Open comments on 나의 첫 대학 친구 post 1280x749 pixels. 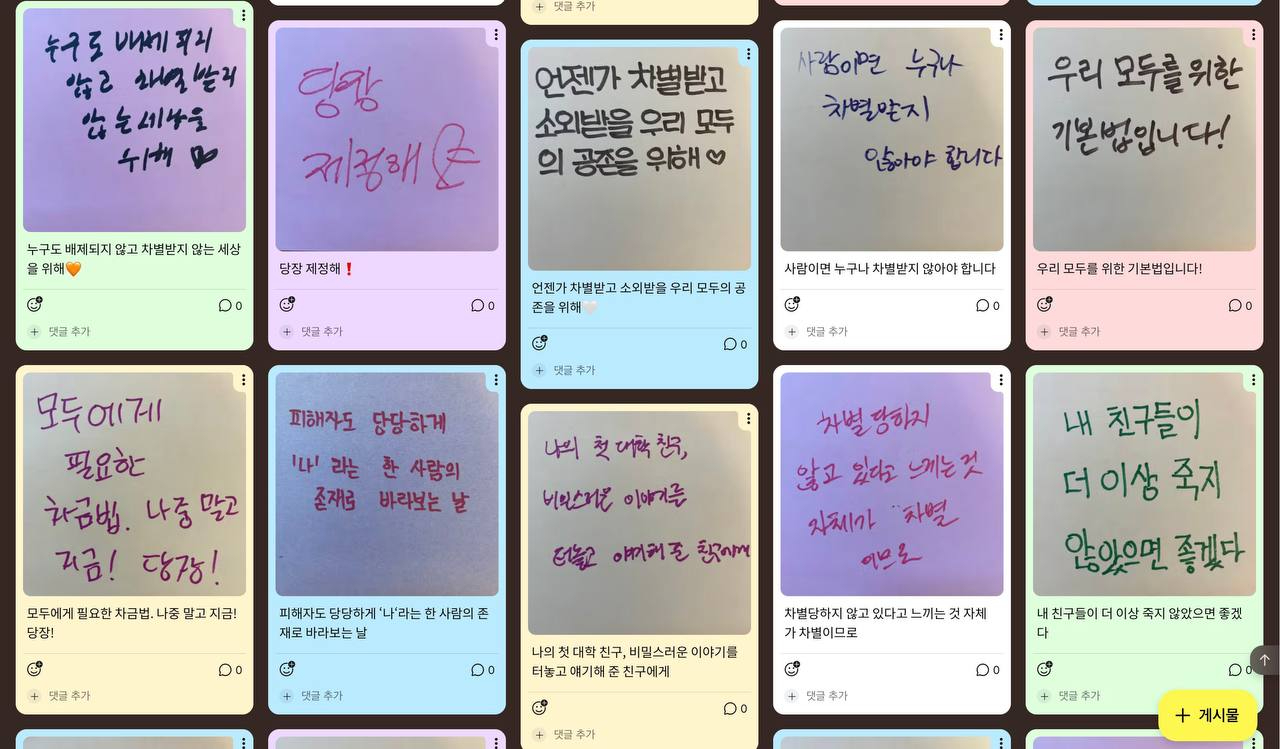735,709
